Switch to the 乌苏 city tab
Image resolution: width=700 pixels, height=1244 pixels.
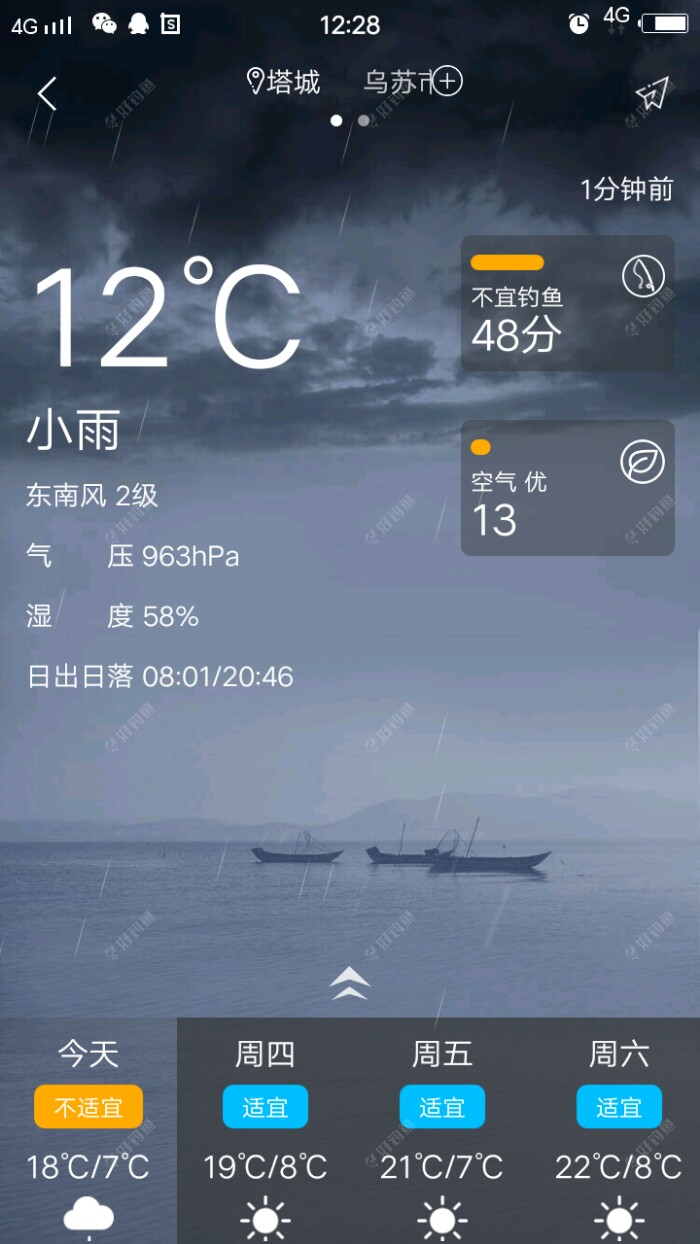pyautogui.click(x=394, y=82)
